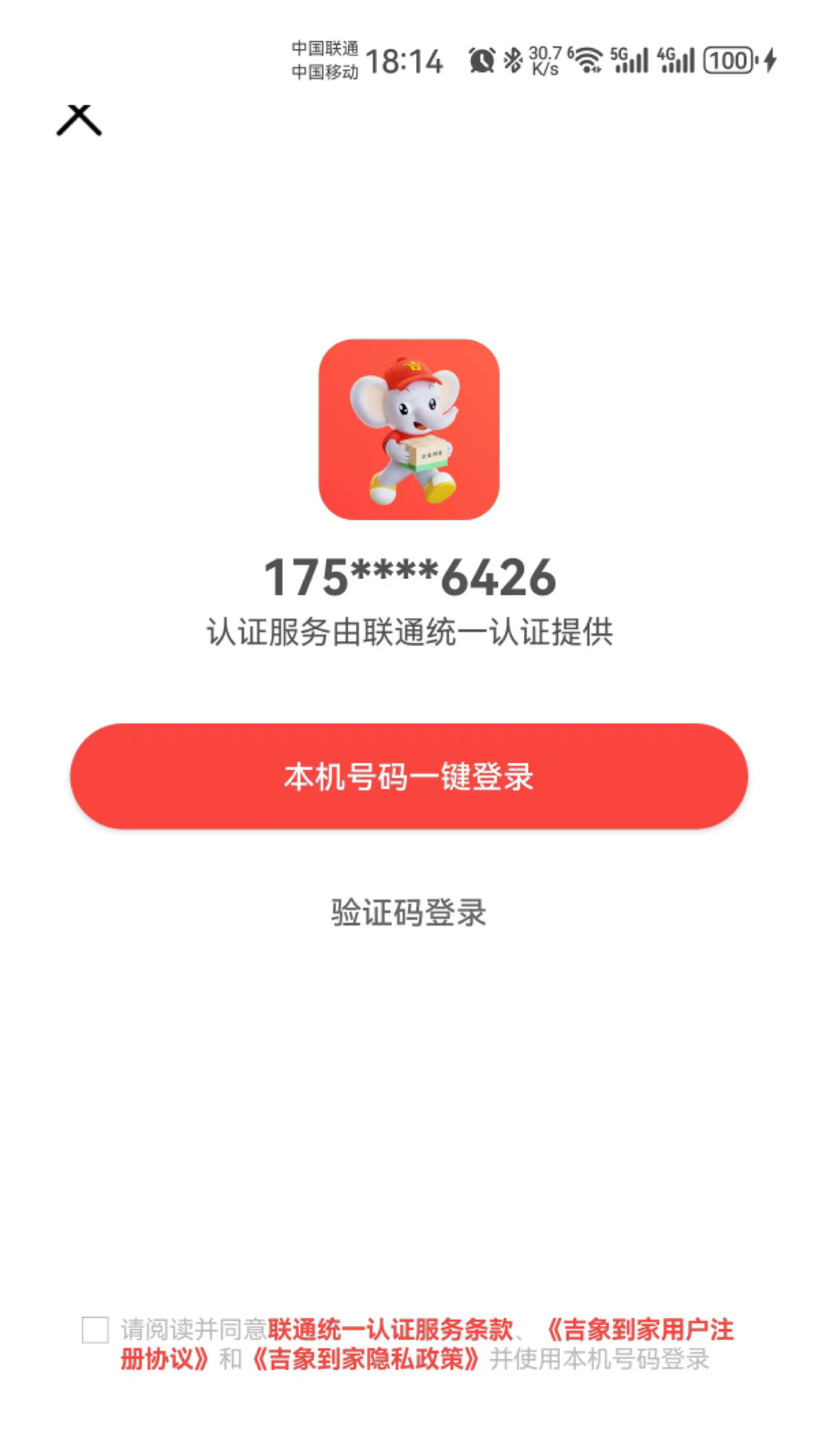The width and height of the screenshot is (819, 1456).
Task: Click the 4G signal strength icon
Action: click(x=677, y=59)
